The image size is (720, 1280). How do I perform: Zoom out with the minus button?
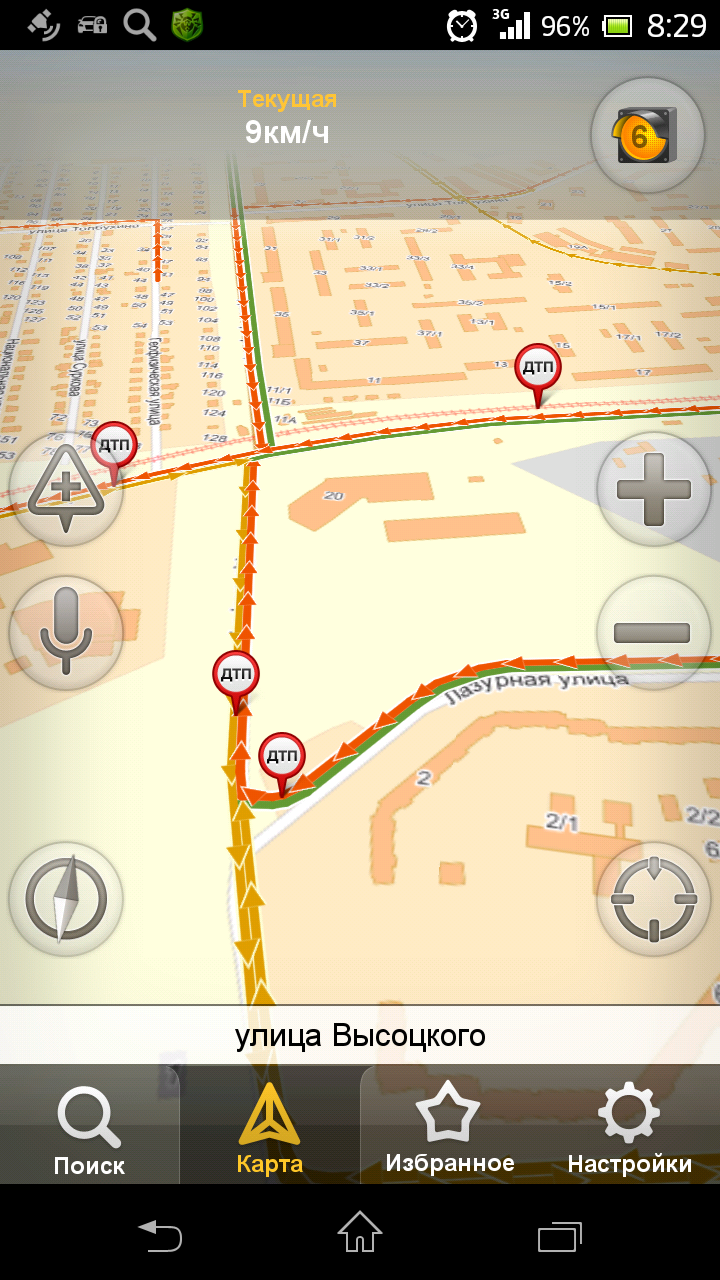click(x=653, y=632)
